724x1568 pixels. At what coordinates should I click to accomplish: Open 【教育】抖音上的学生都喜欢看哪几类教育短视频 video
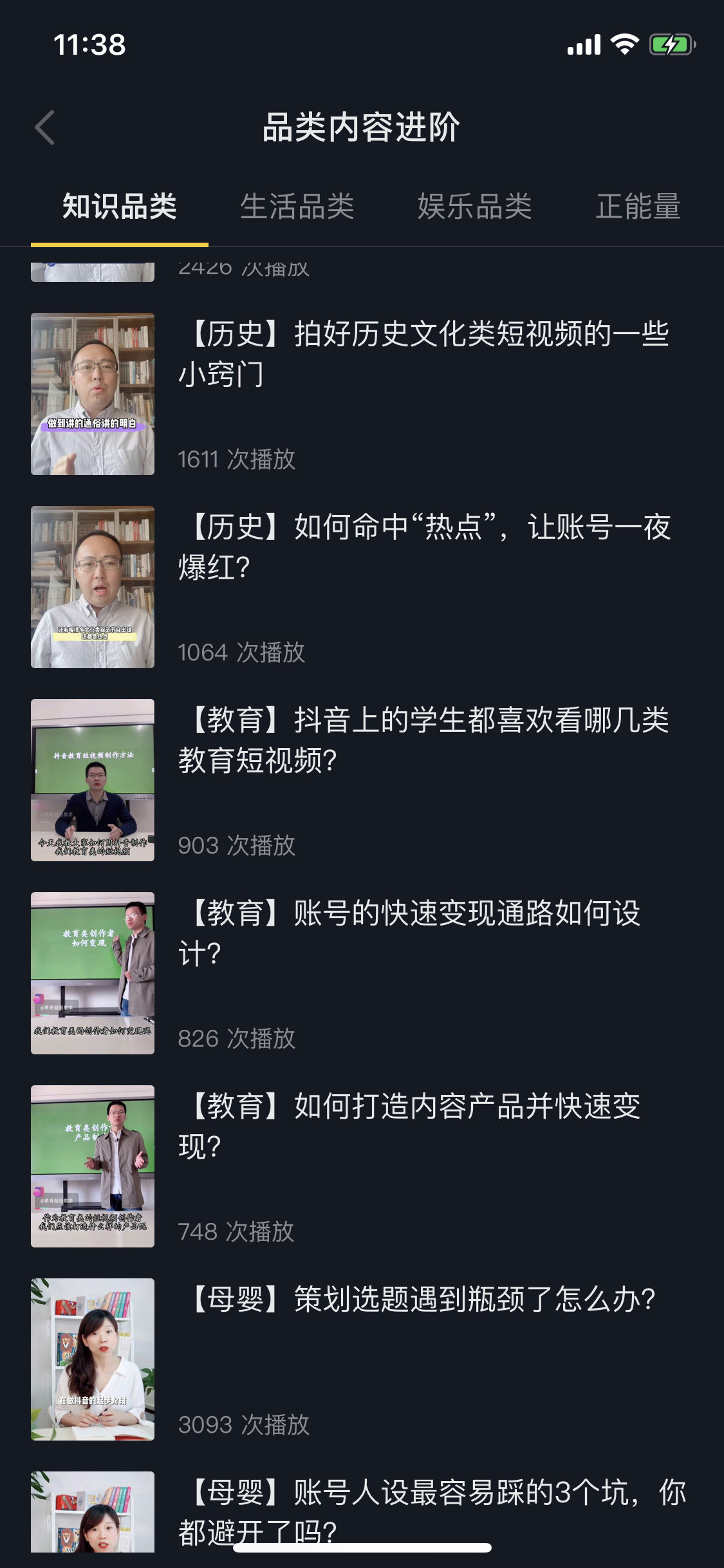[x=423, y=740]
